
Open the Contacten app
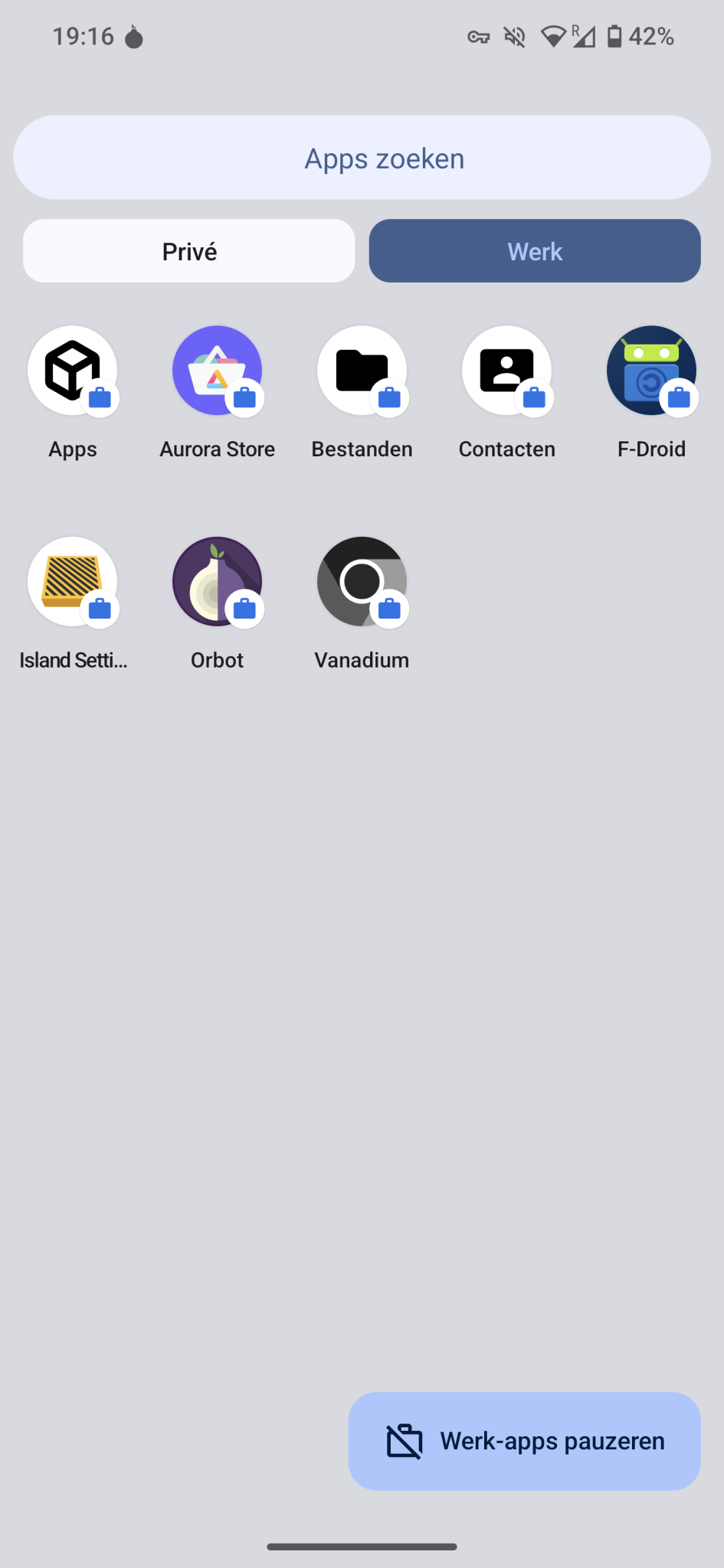[x=506, y=371]
